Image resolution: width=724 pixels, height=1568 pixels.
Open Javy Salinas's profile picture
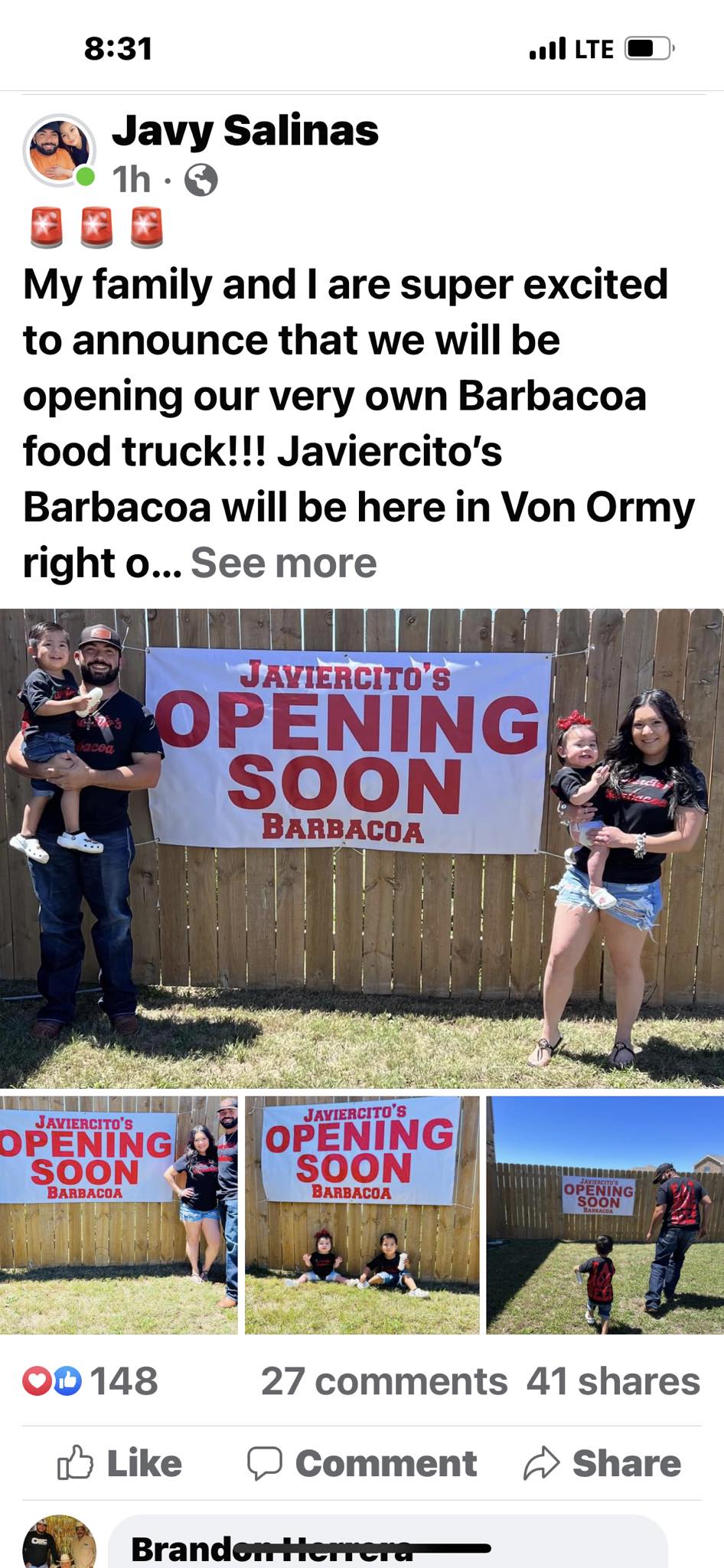pyautogui.click(x=60, y=151)
